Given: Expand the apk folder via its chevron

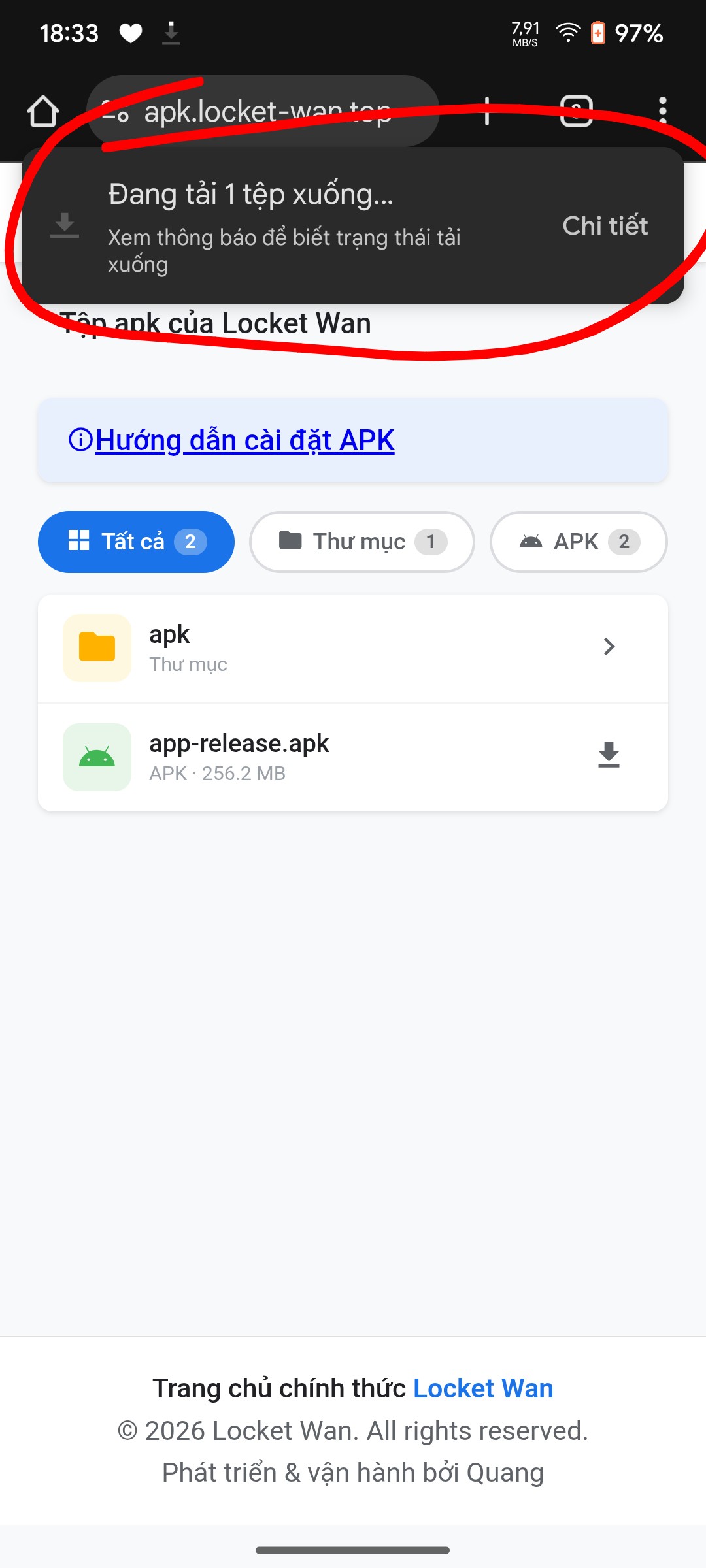Looking at the screenshot, I should (x=609, y=646).
